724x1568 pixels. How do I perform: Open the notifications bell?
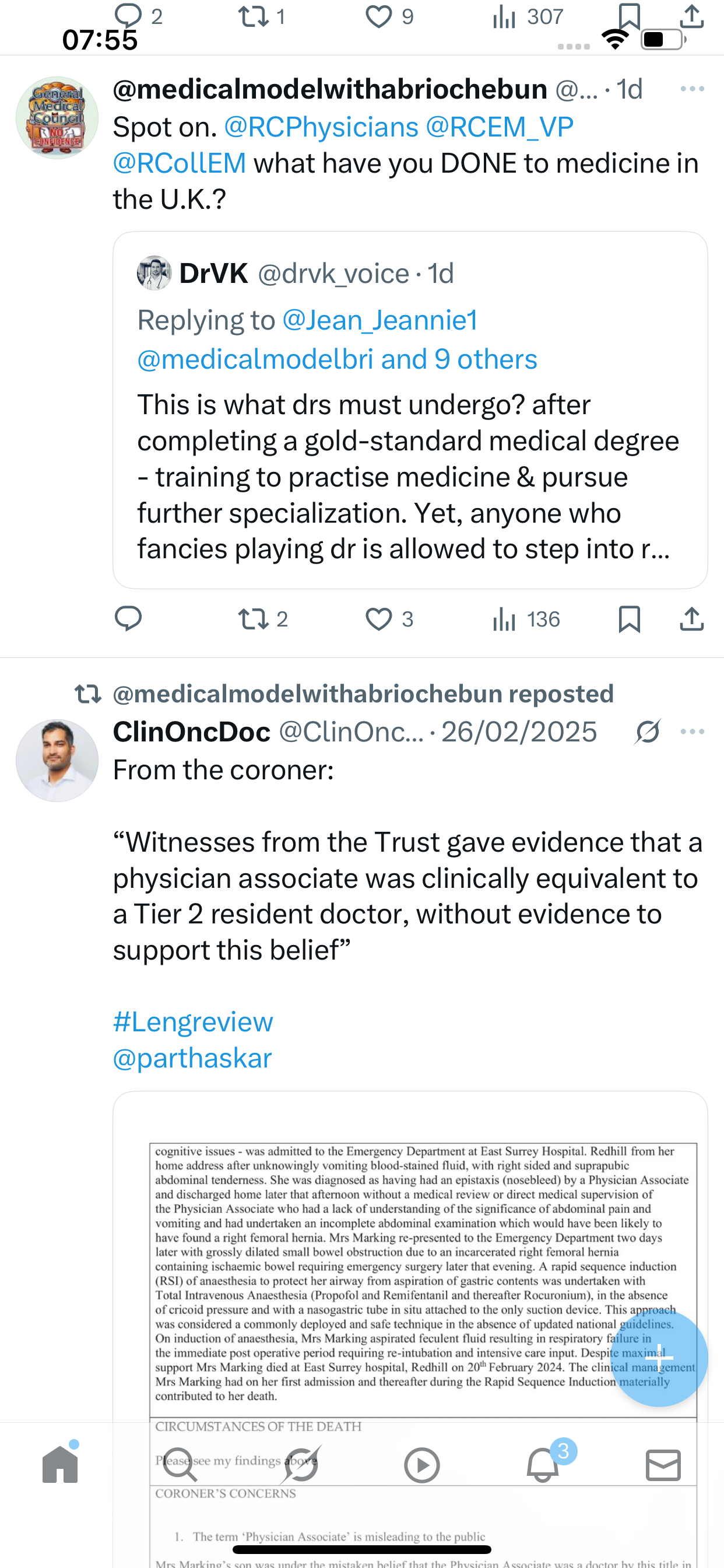point(543,1464)
